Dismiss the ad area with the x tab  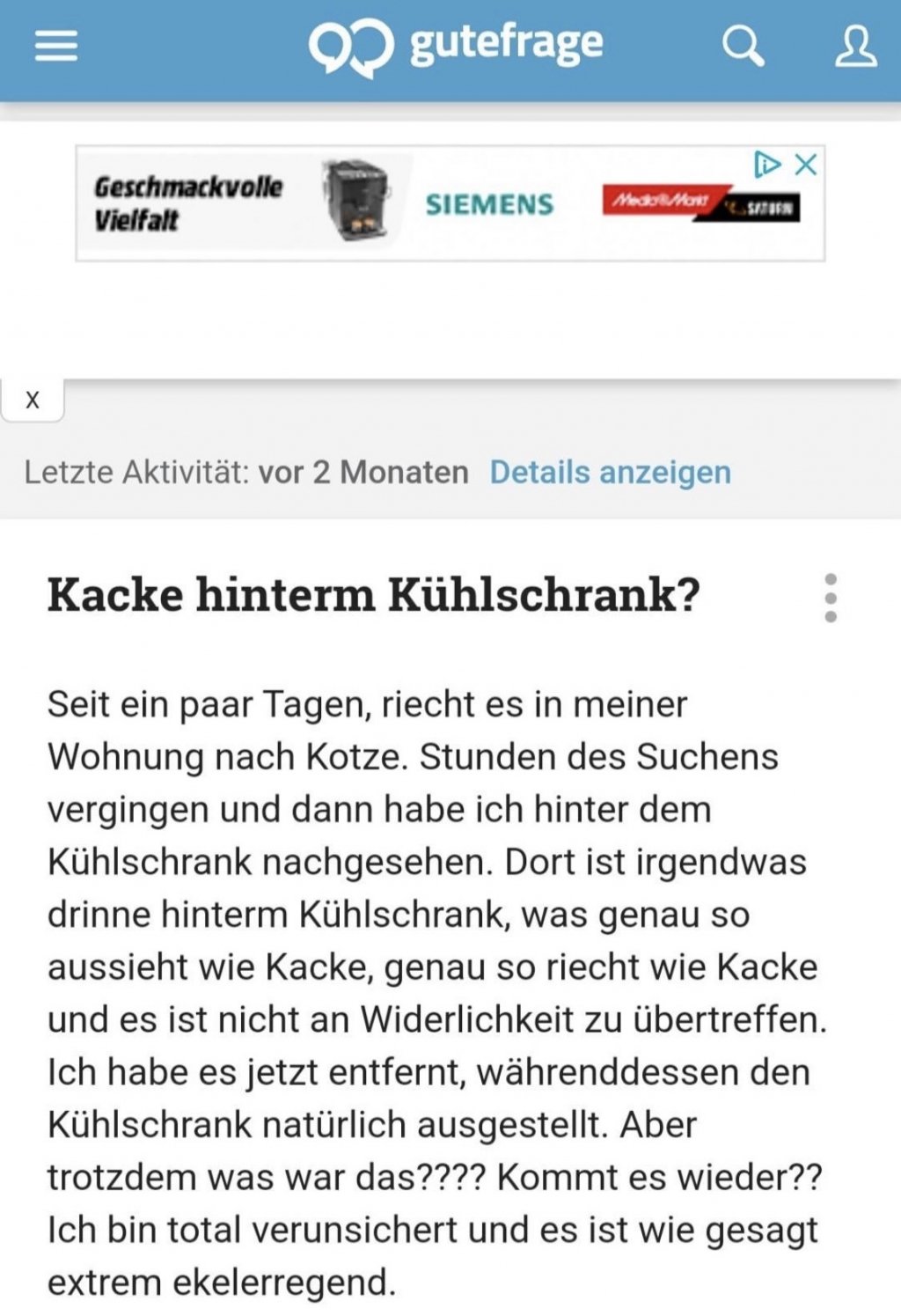point(33,400)
